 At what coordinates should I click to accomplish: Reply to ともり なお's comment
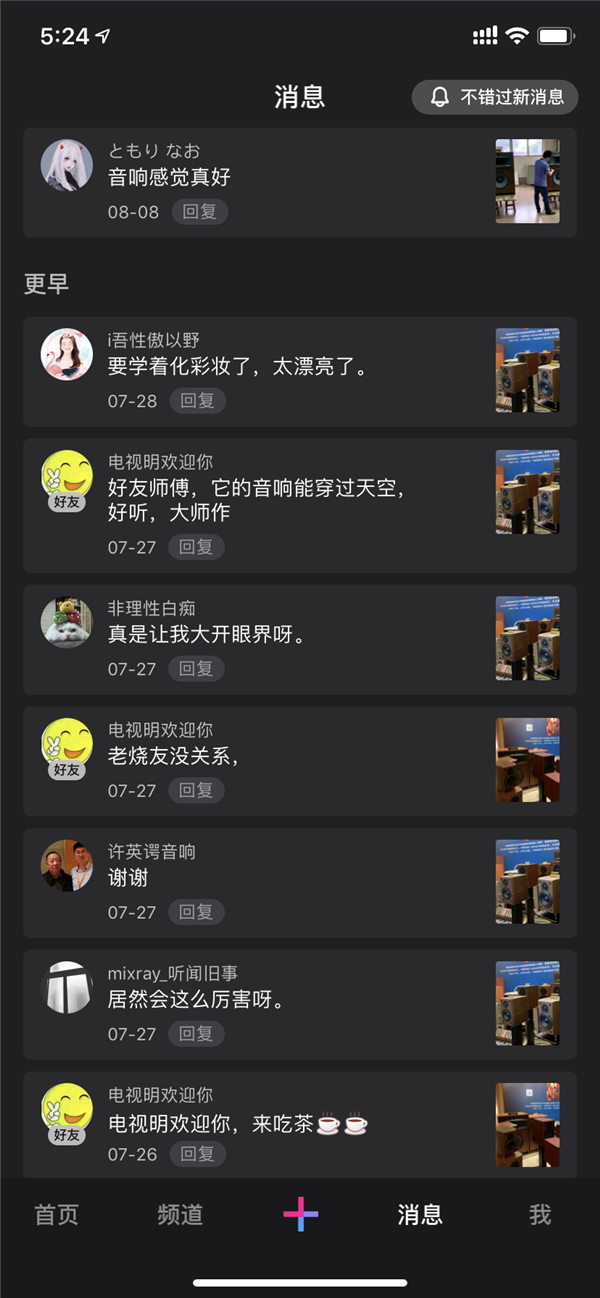(199, 212)
